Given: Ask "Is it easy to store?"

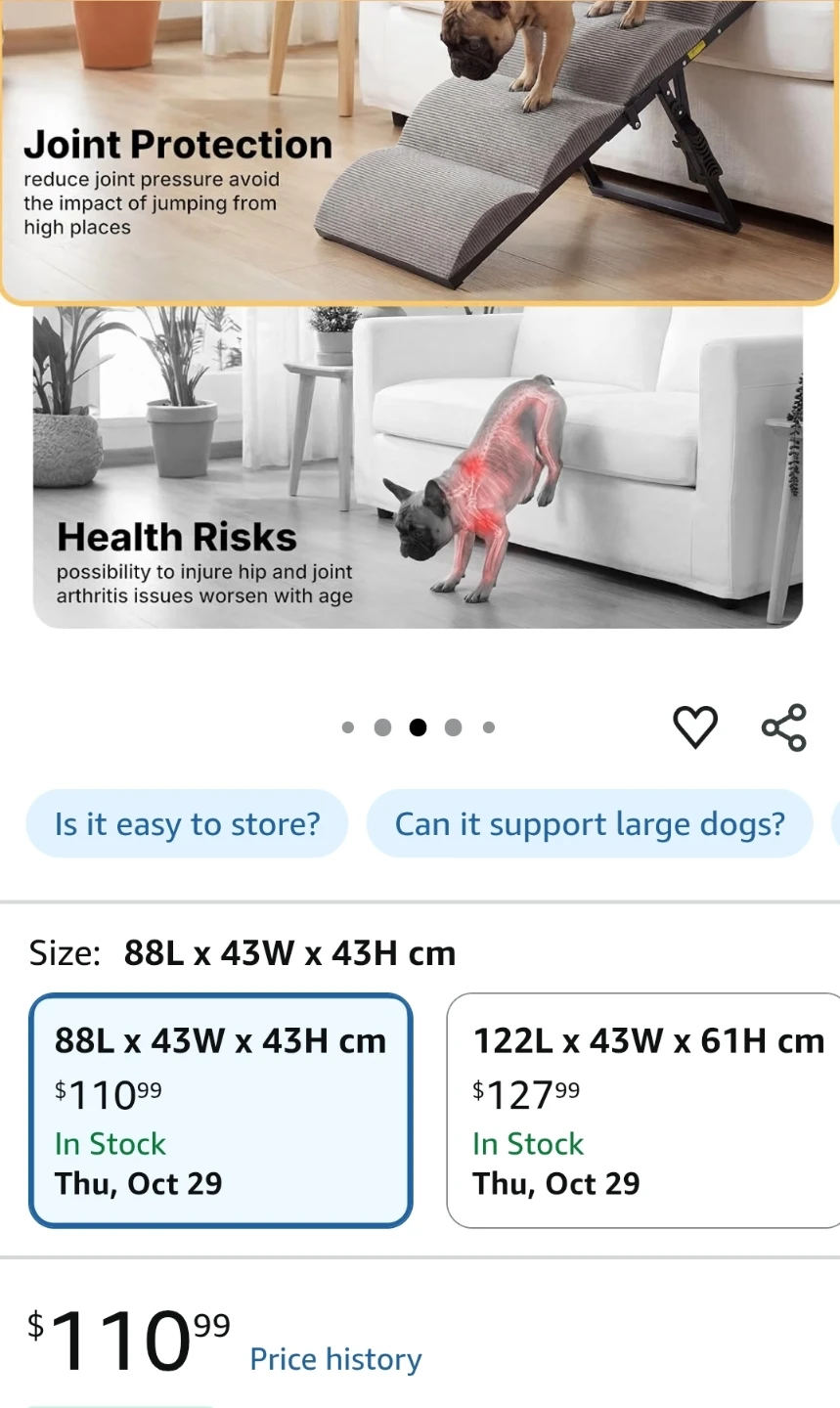Looking at the screenshot, I should (x=187, y=824).
